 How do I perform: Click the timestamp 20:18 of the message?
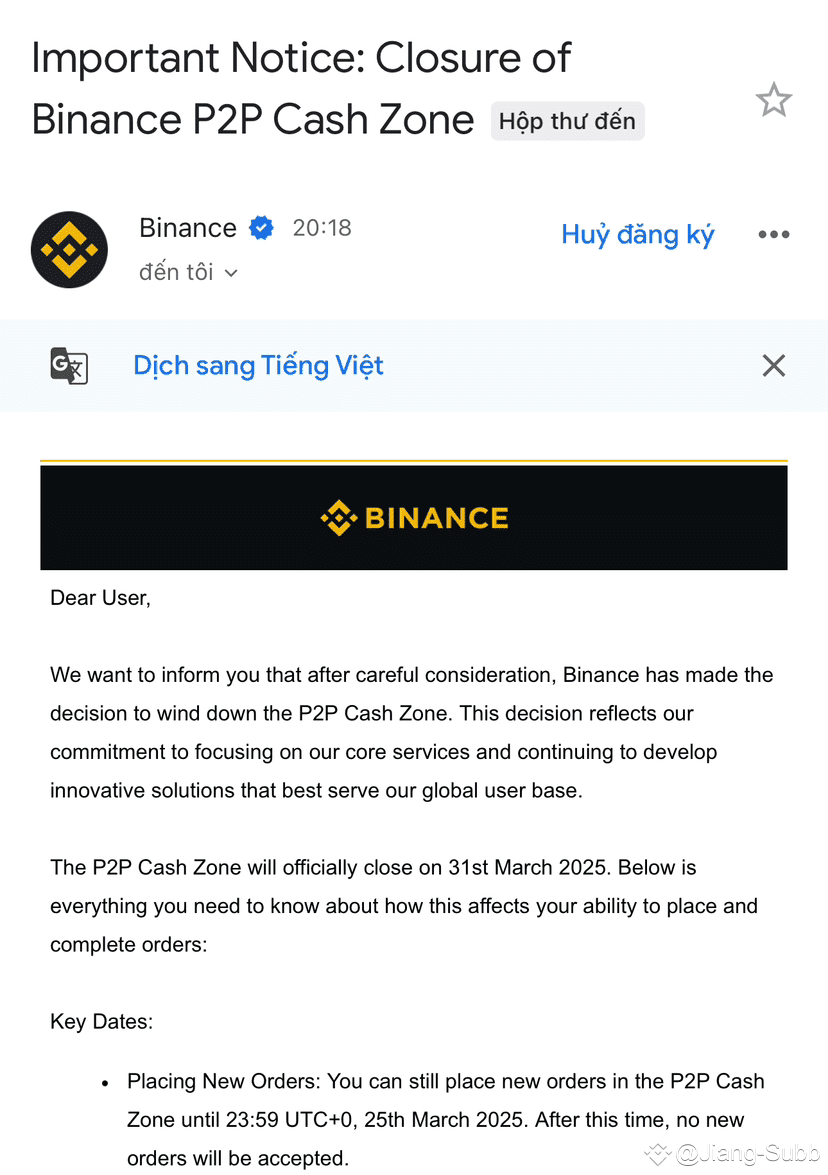[321, 227]
